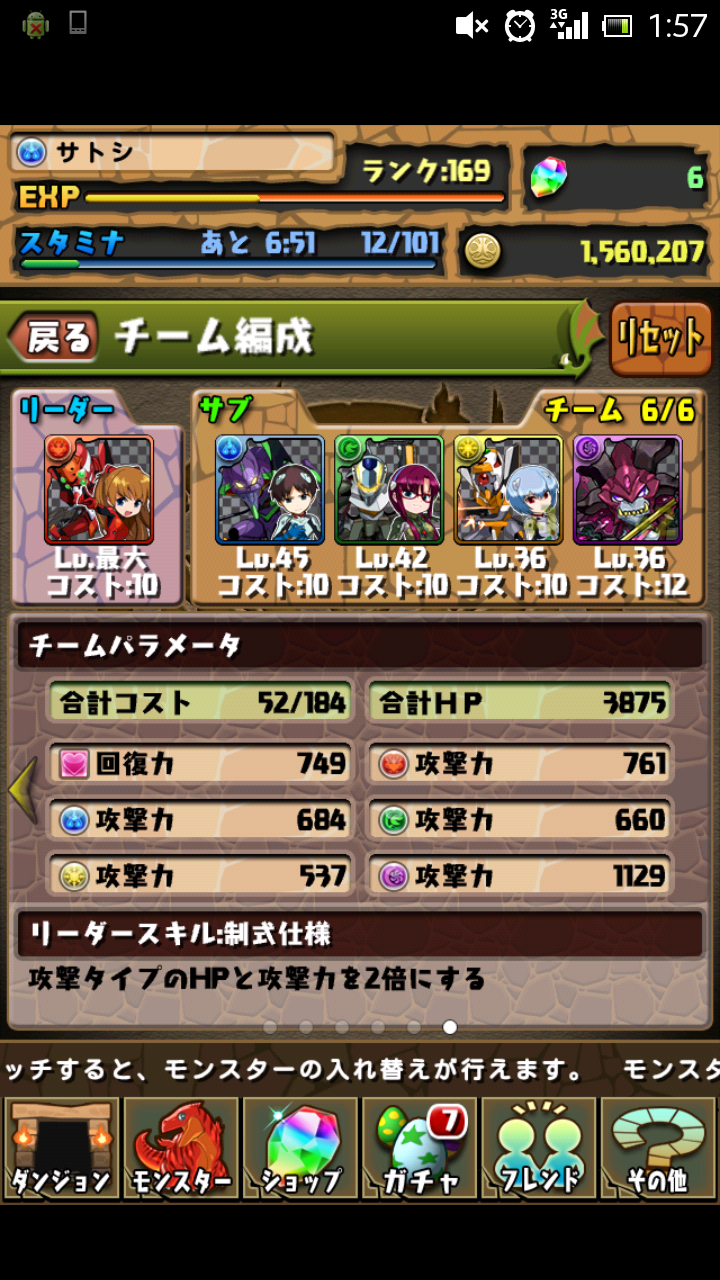
Task: Select the sub monster at Lv.45
Action: coord(270,490)
